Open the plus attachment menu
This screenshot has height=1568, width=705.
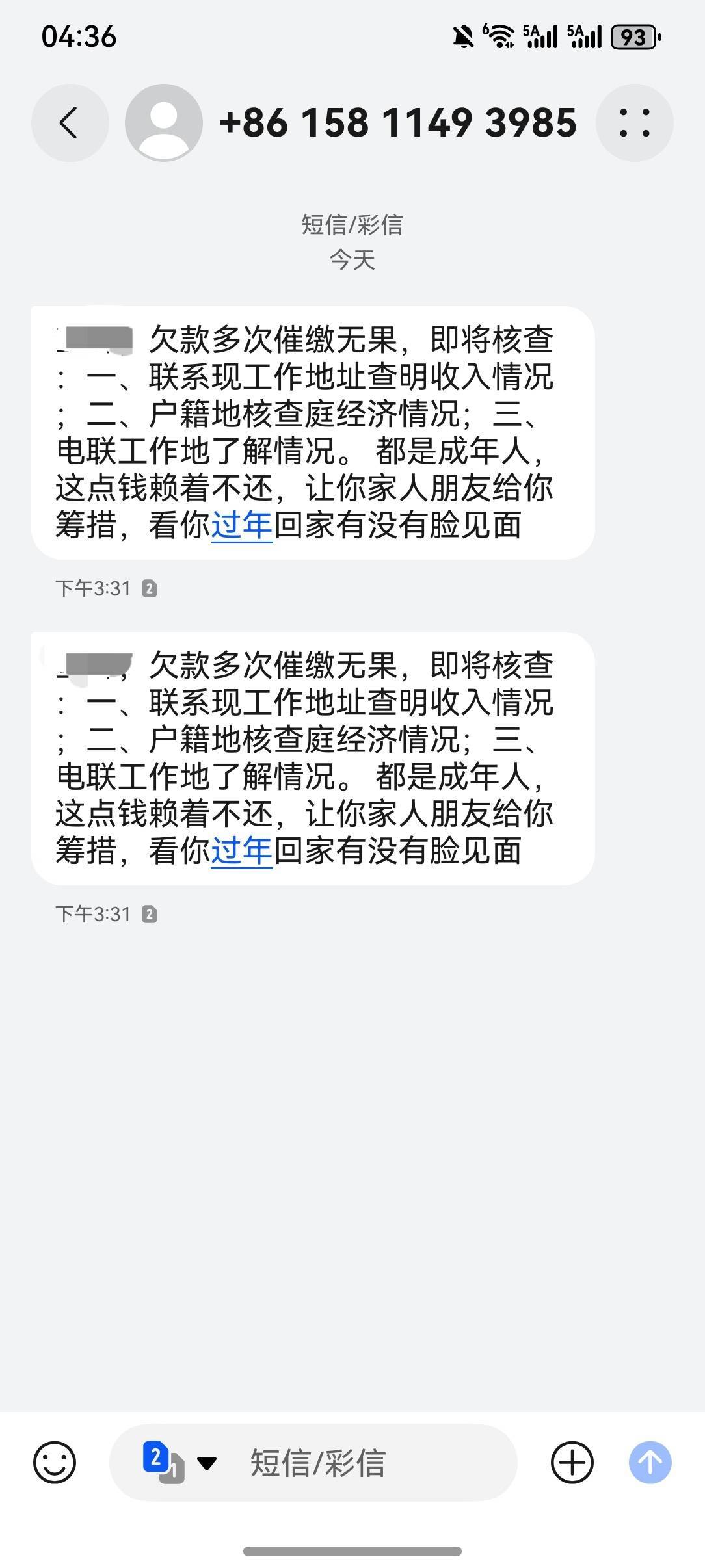[x=572, y=1462]
